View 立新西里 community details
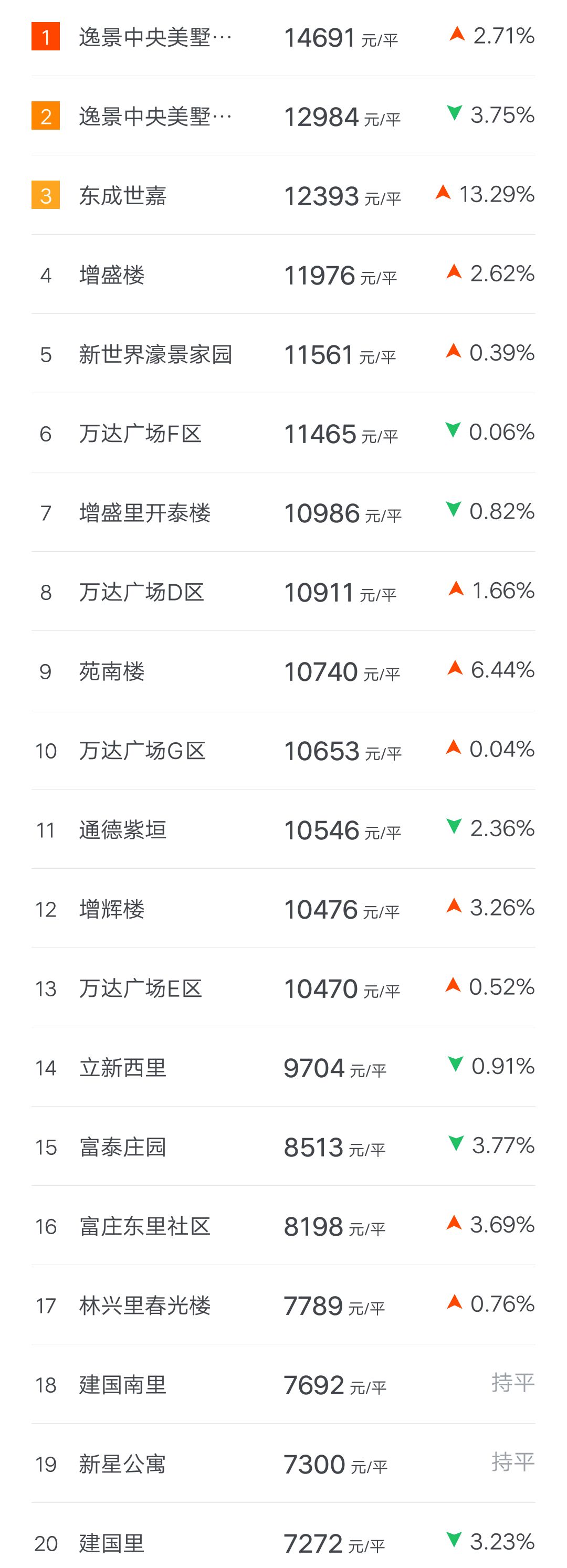 pos(123,1068)
